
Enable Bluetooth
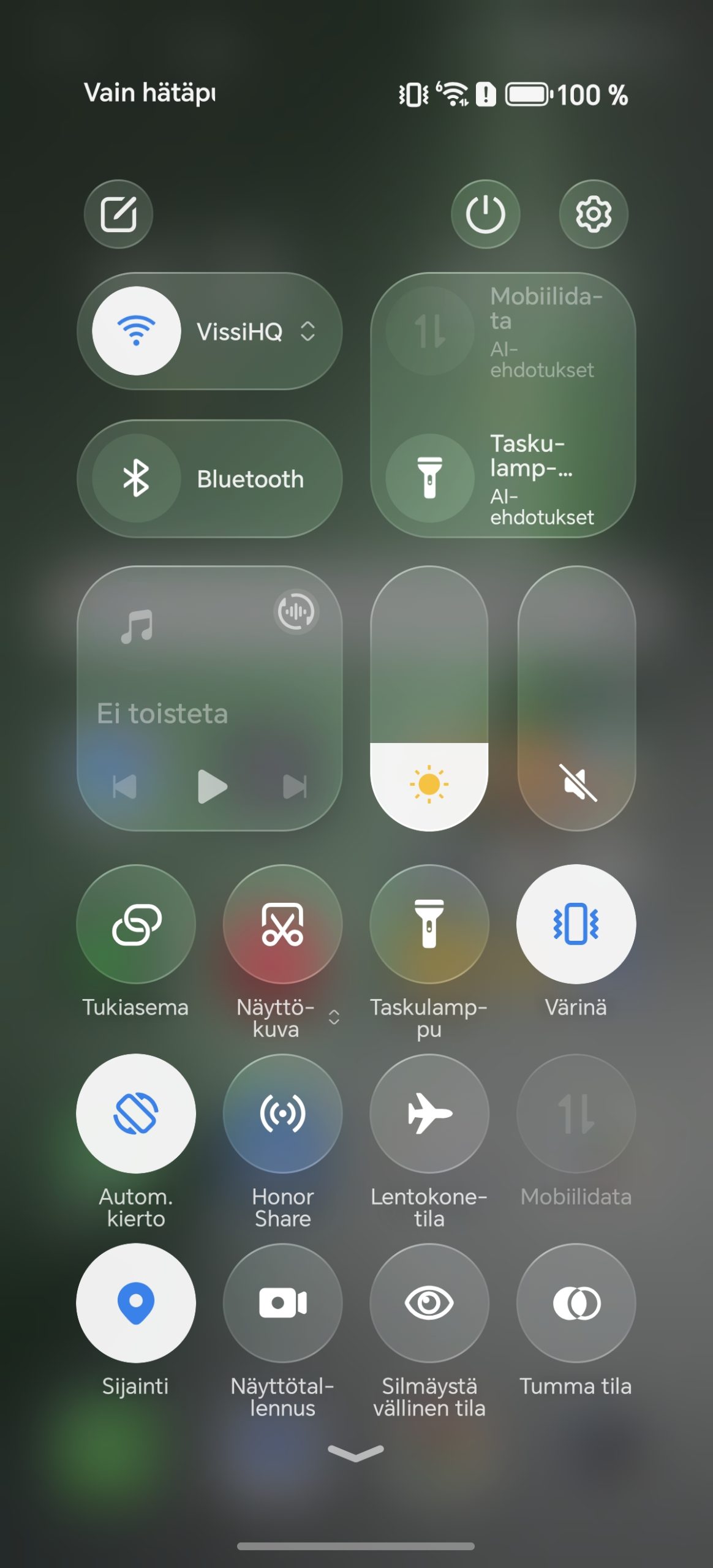pos(136,478)
